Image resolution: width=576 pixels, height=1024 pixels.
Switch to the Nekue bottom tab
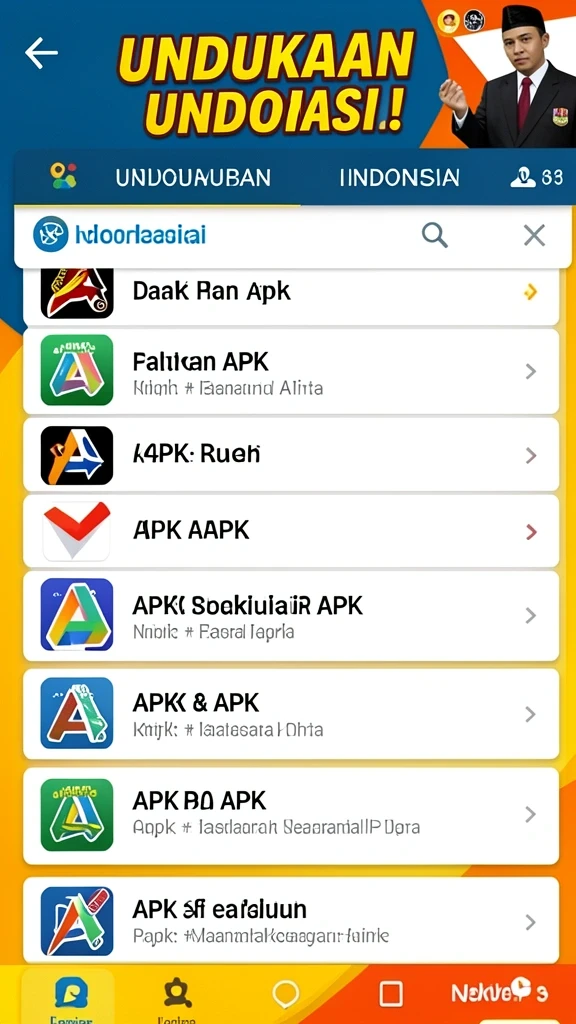[498, 993]
